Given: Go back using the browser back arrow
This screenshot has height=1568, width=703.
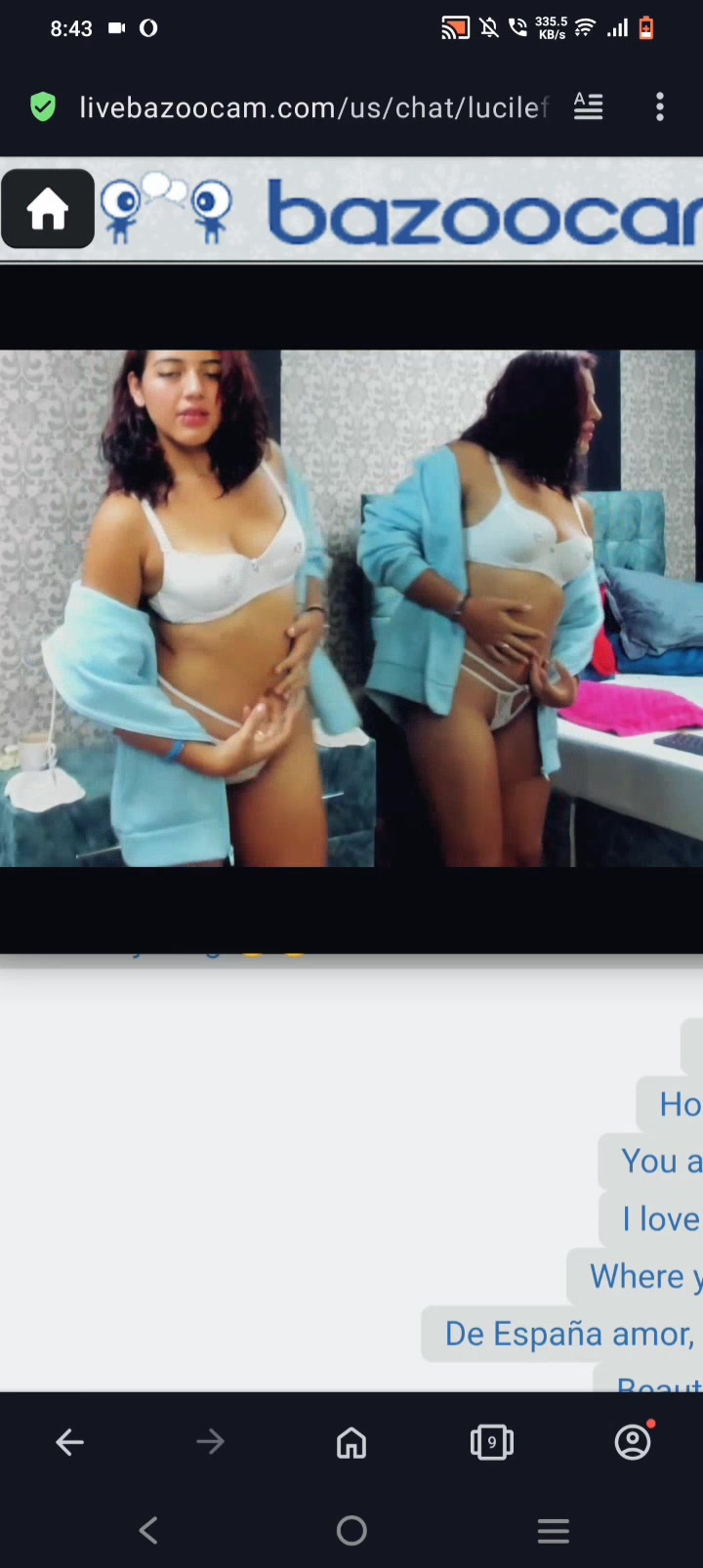Looking at the screenshot, I should 70,1442.
